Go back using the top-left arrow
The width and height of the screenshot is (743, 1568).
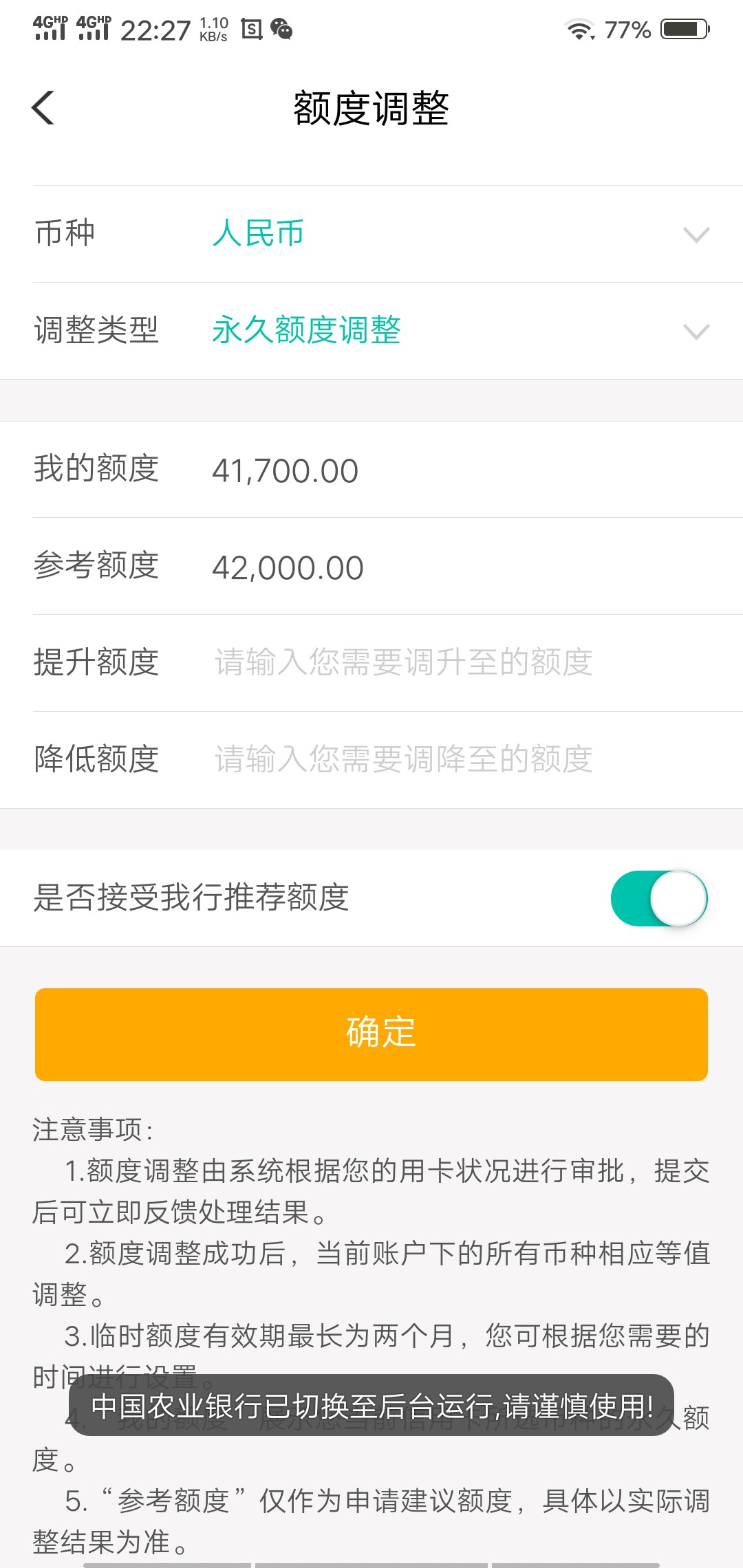click(x=43, y=108)
